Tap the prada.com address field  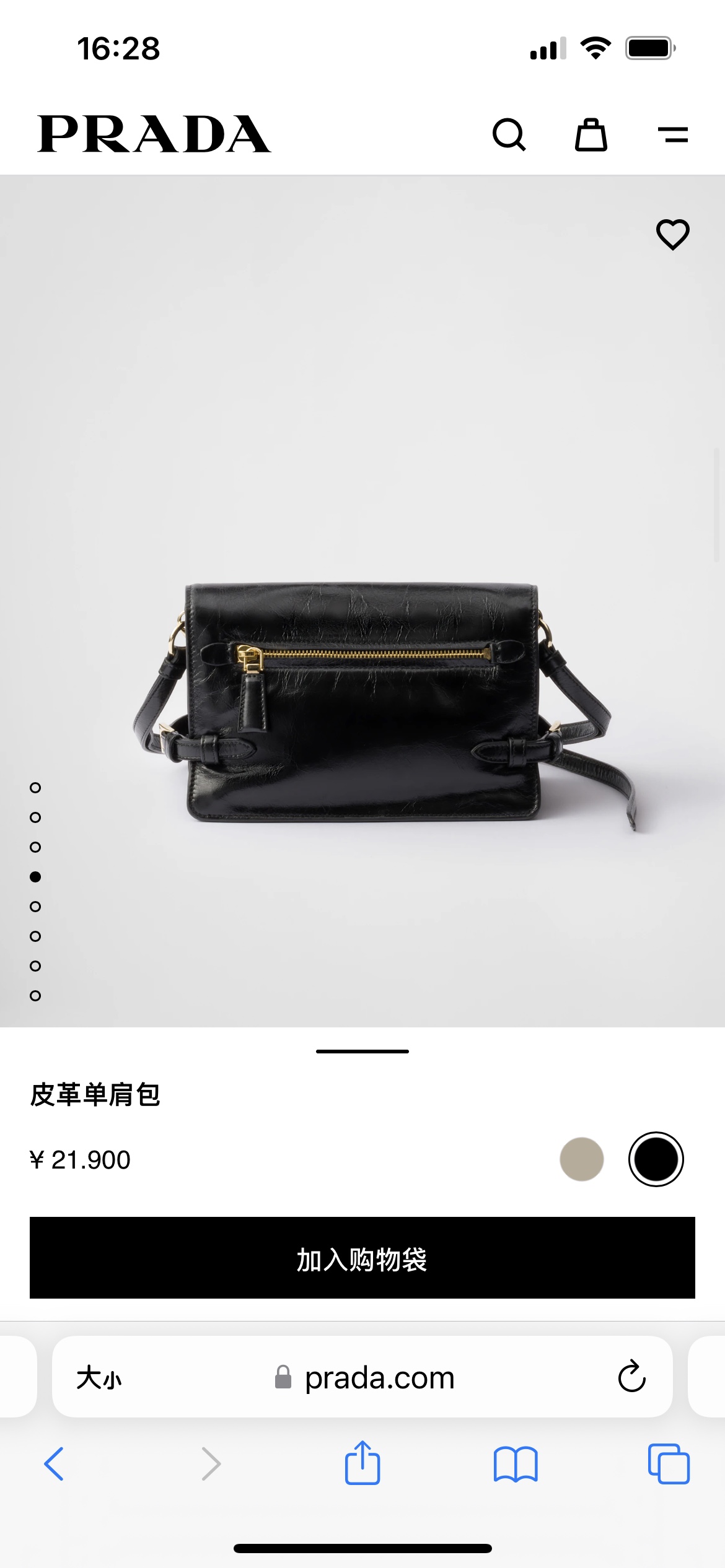[x=379, y=1378]
